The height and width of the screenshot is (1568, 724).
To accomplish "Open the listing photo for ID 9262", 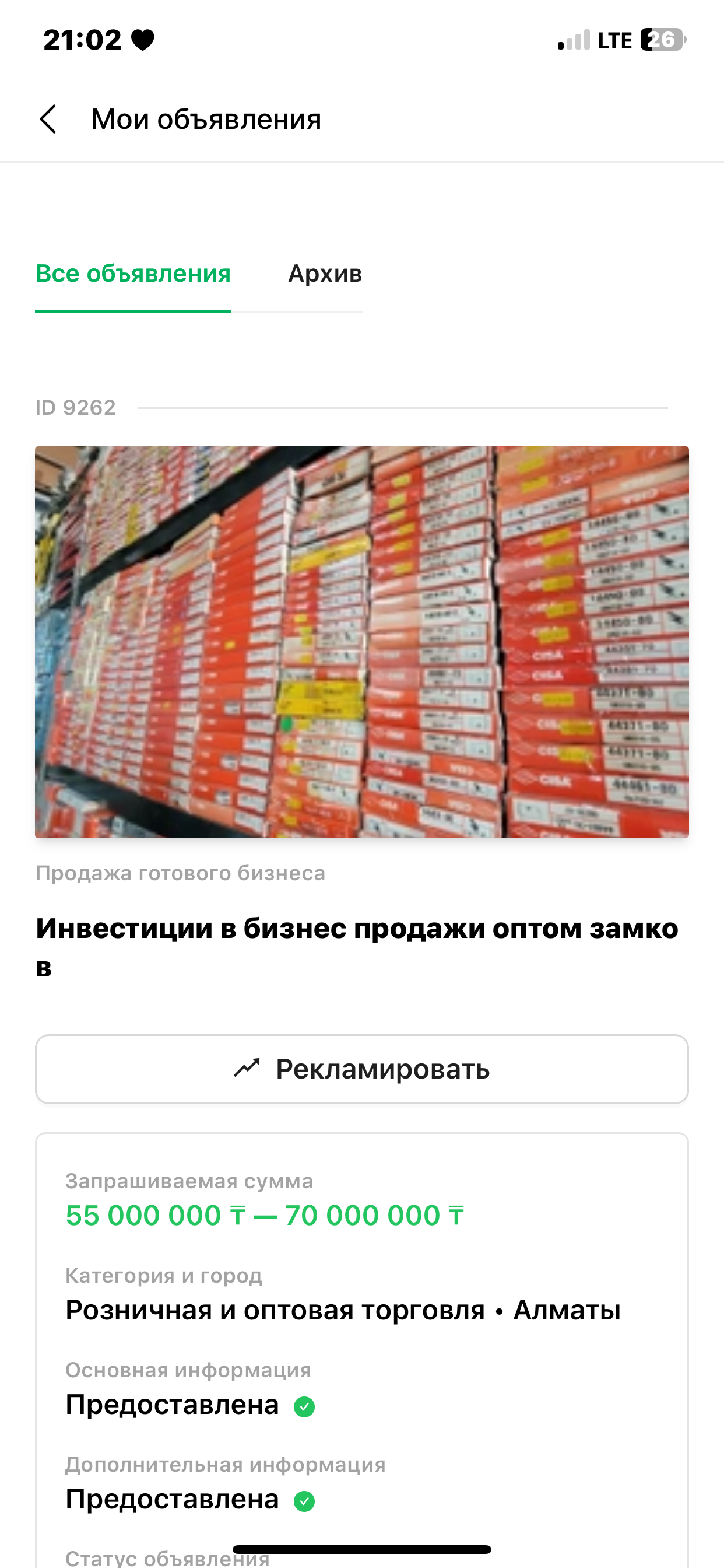I will click(x=362, y=642).
